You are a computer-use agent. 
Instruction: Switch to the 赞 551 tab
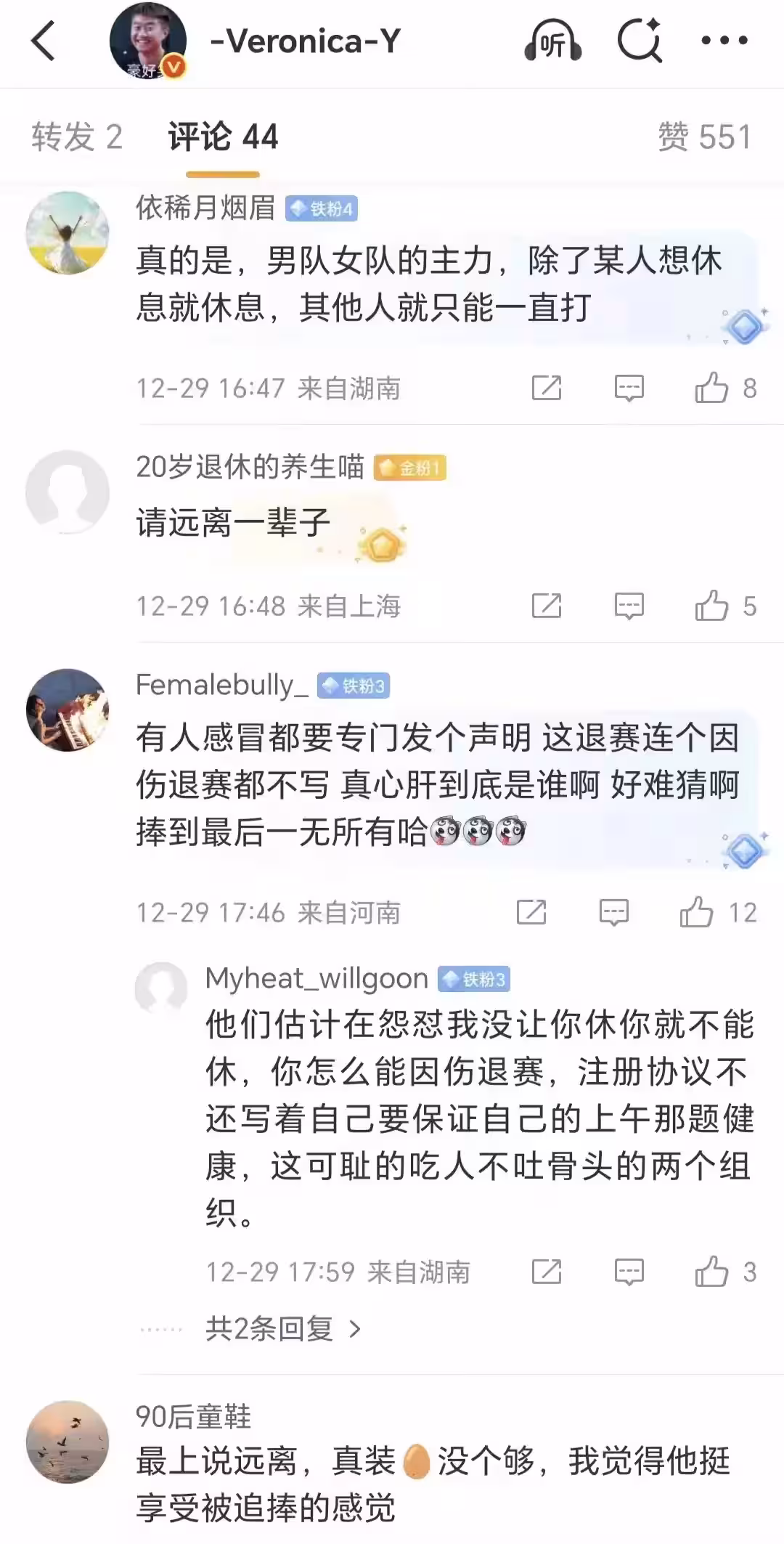pyautogui.click(x=703, y=137)
